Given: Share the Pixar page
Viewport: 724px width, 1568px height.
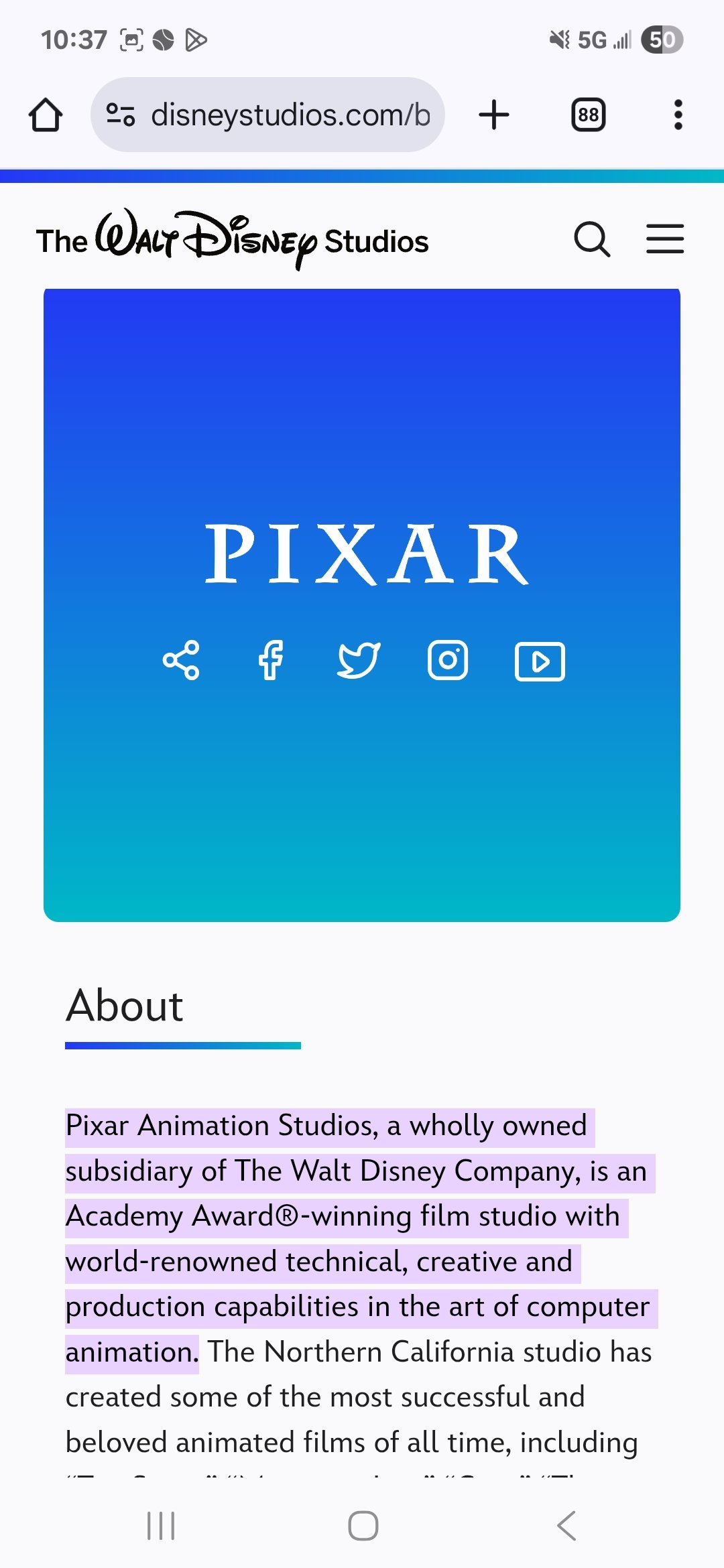Looking at the screenshot, I should [x=181, y=661].
